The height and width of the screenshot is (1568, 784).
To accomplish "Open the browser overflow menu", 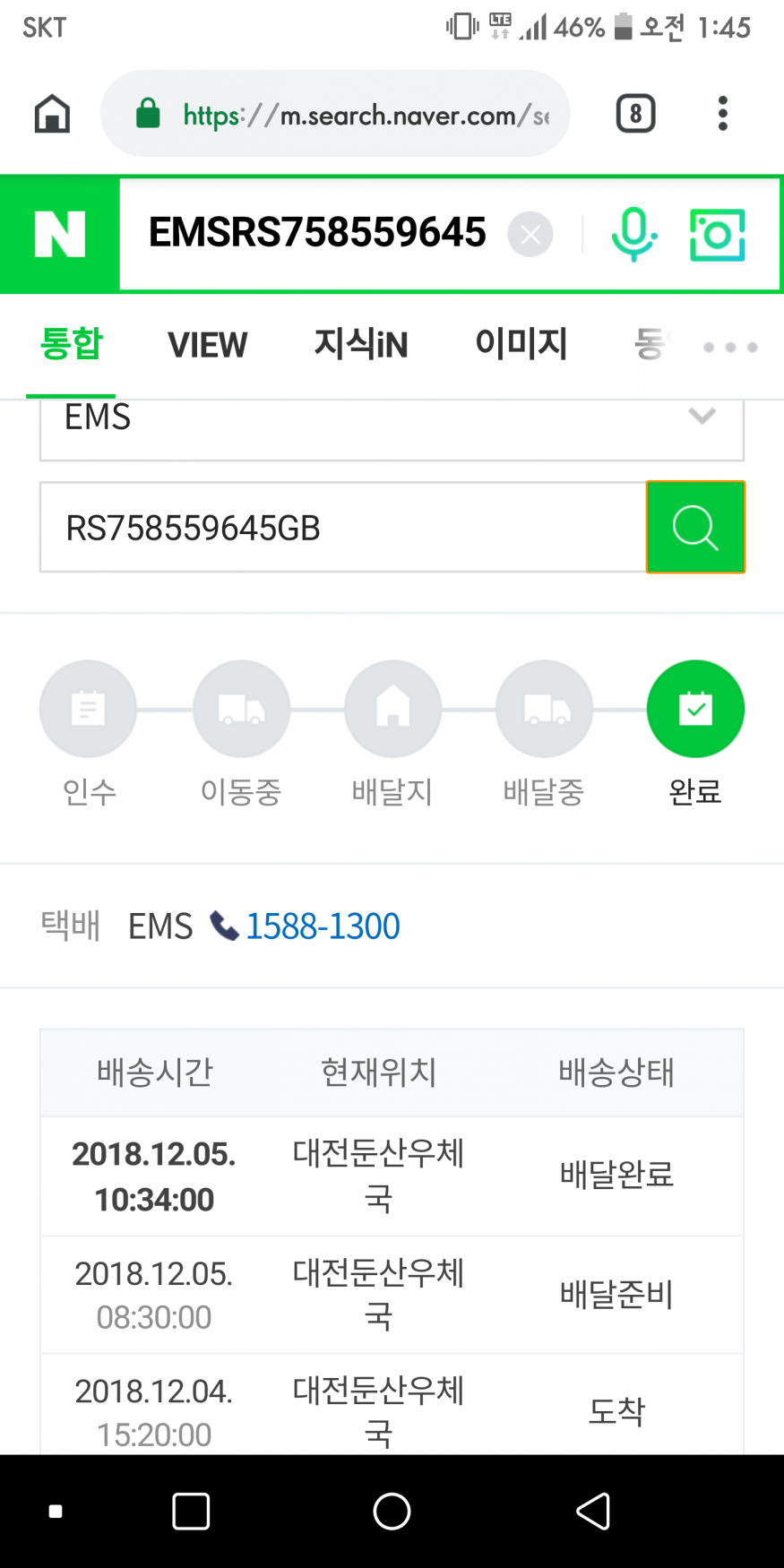I will click(723, 114).
